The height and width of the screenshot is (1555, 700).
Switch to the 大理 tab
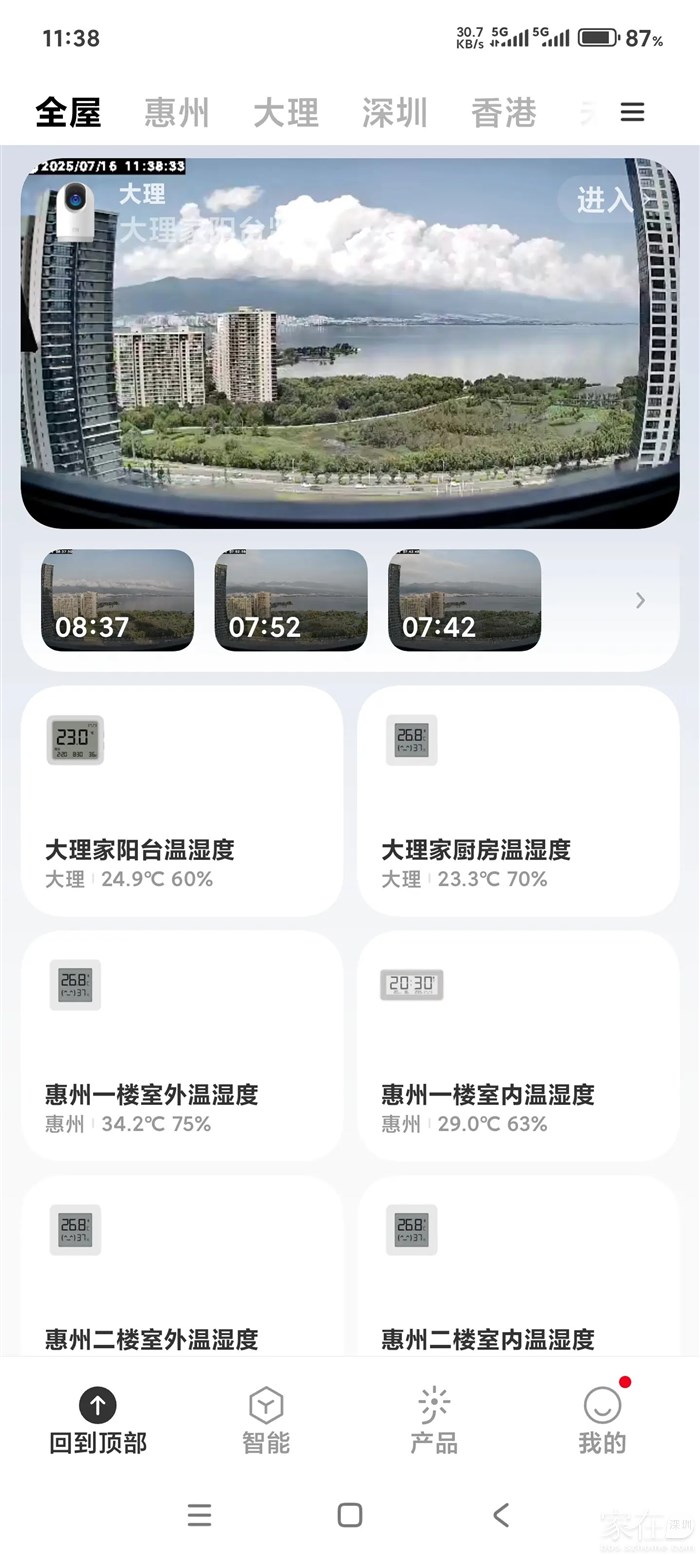pyautogui.click(x=286, y=112)
